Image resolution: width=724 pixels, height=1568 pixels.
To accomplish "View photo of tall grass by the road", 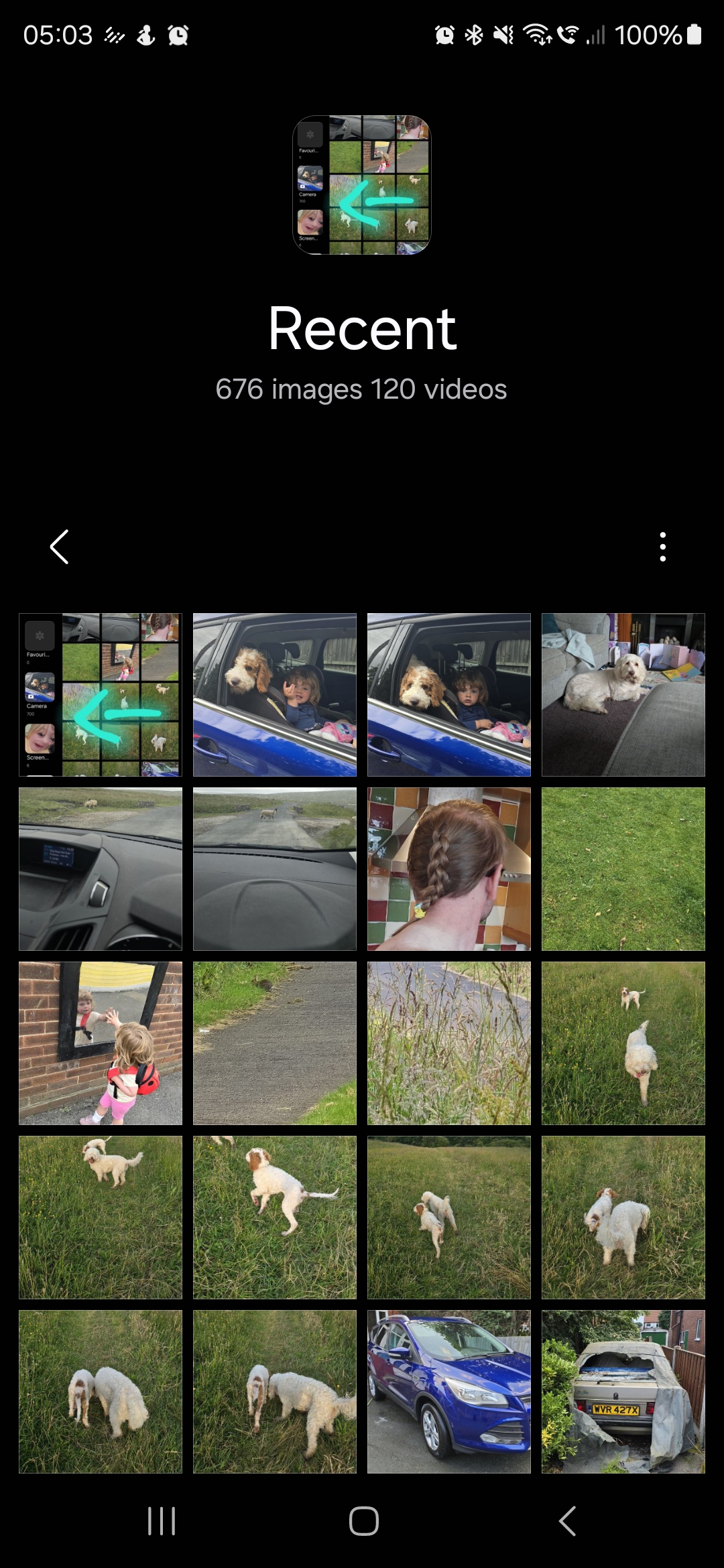I will click(449, 1043).
